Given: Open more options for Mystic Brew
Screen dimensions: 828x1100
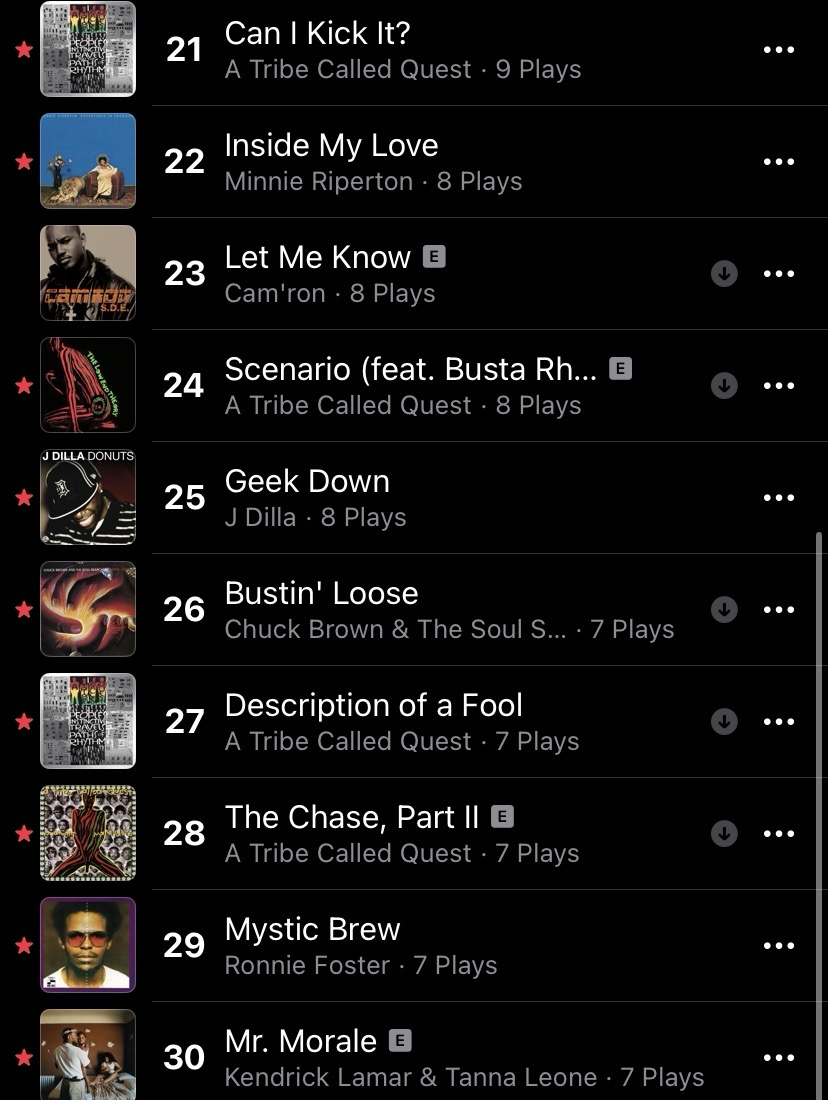Looking at the screenshot, I should click(779, 946).
